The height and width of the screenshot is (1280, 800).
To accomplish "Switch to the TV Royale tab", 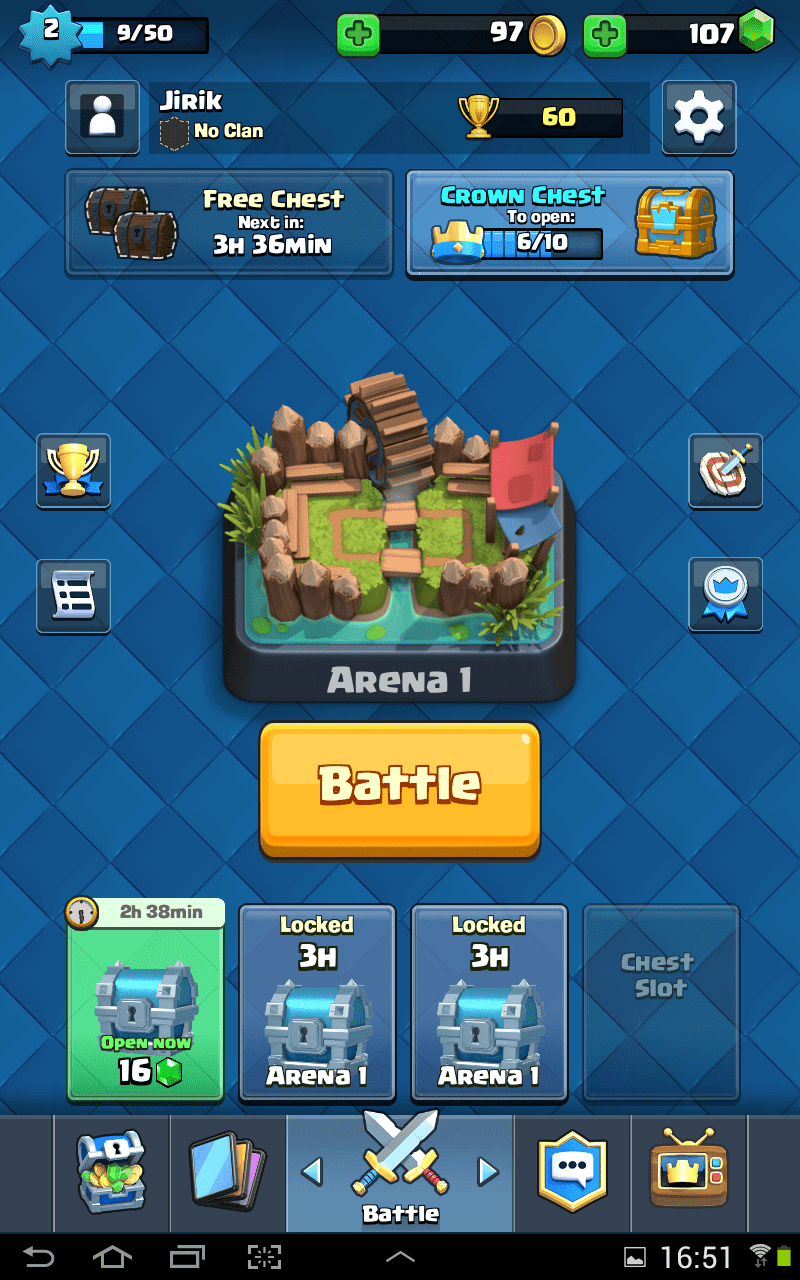I will click(x=689, y=1172).
